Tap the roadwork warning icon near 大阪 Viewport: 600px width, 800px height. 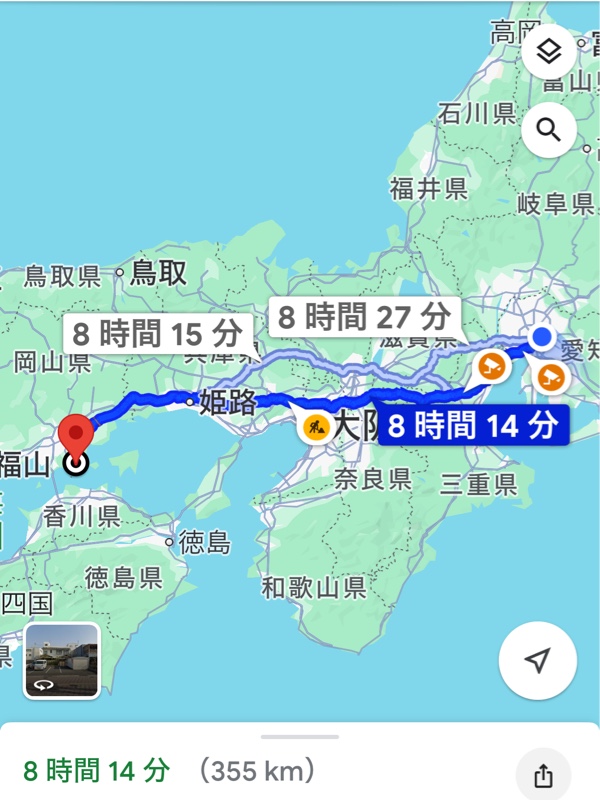click(315, 428)
